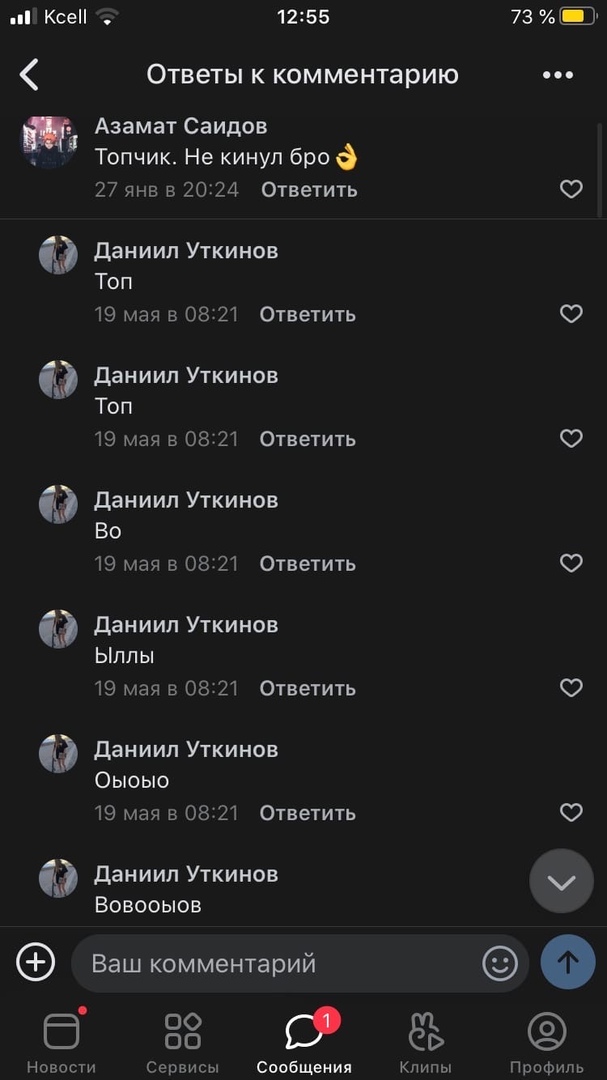Like Азамат Саидов's comment
Viewport: 607px width, 1080px height.
pos(571,189)
